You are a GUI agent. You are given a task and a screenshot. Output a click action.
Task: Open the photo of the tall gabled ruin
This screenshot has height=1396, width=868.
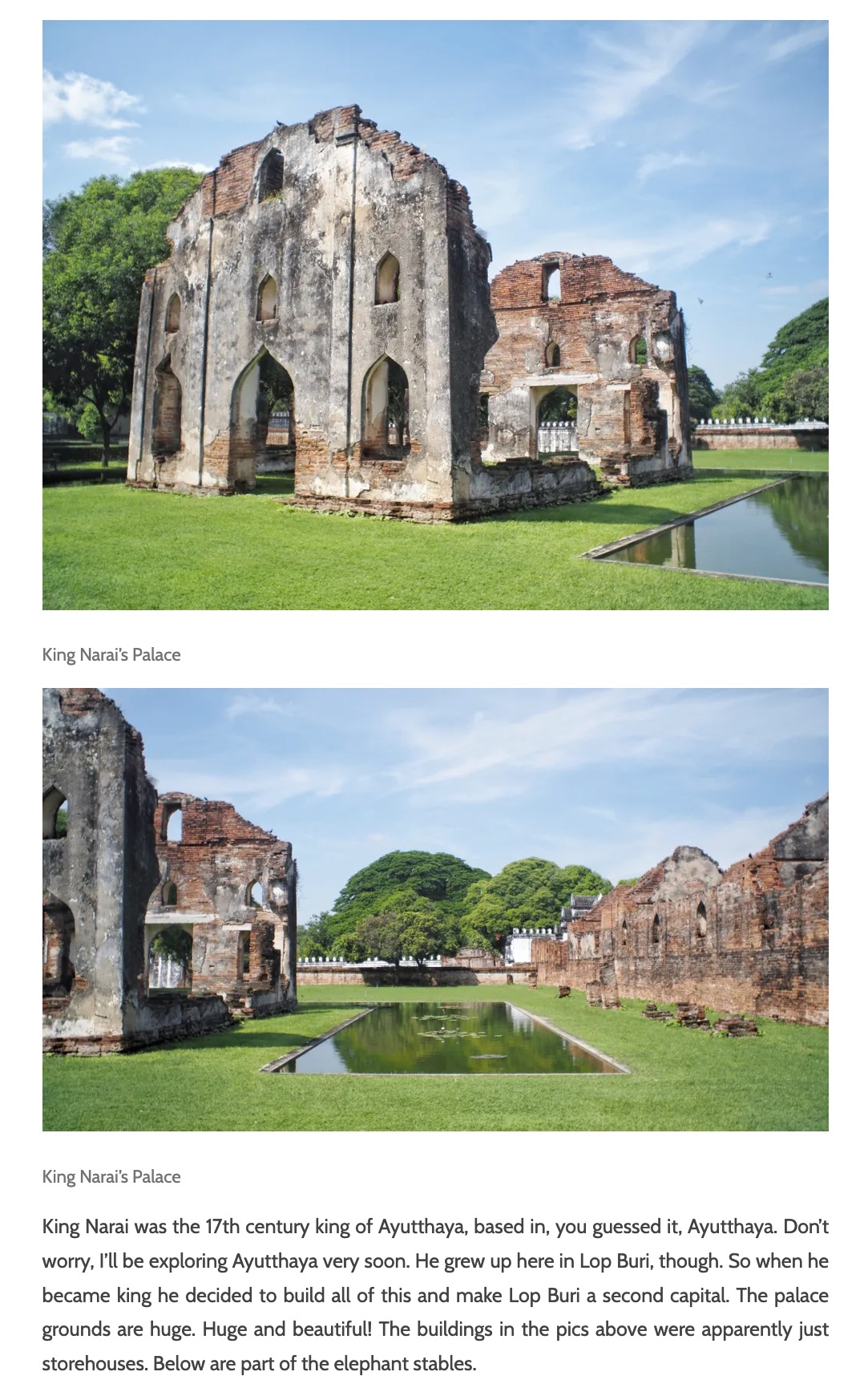[435, 315]
